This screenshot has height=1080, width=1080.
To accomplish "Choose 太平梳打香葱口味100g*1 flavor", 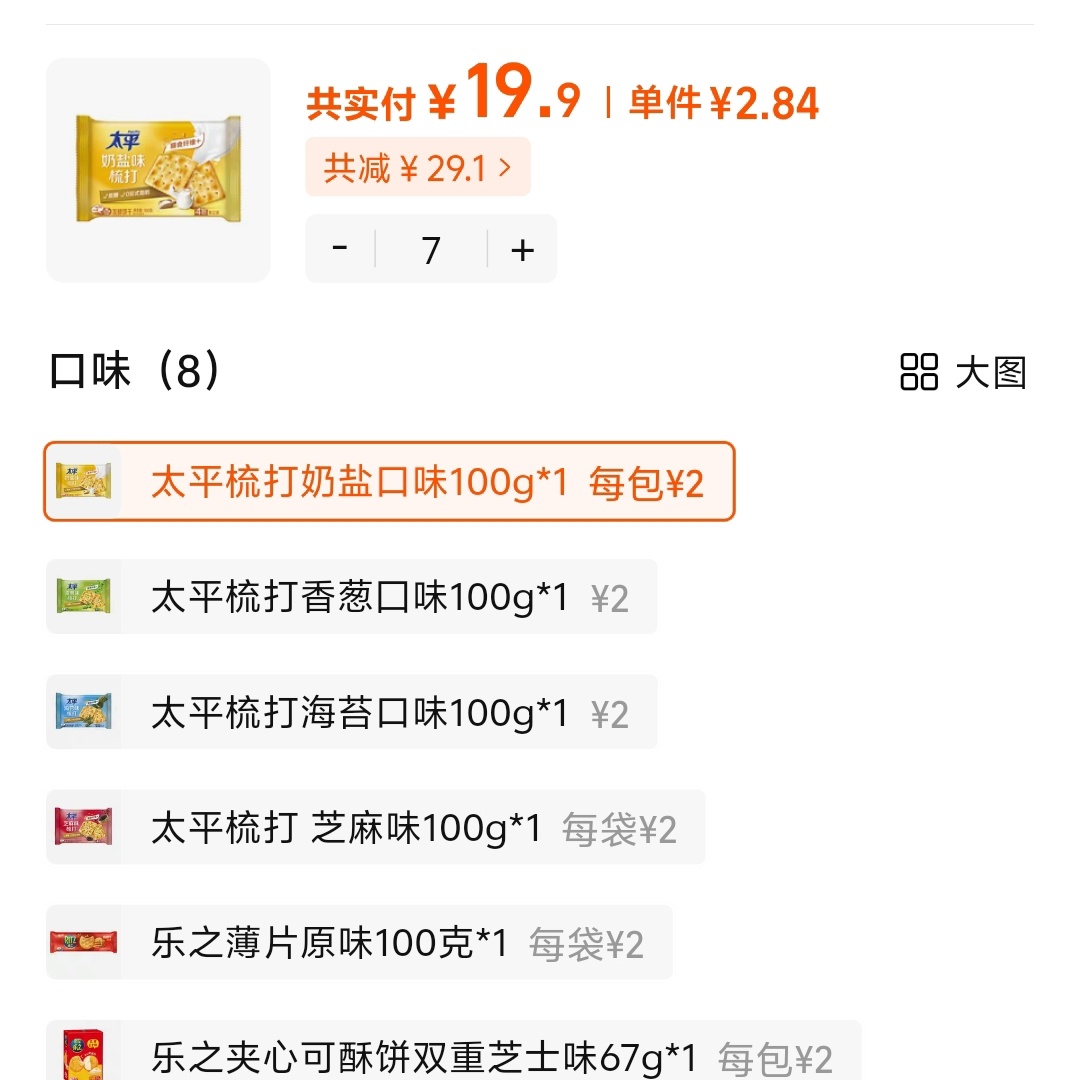I will click(x=352, y=597).
